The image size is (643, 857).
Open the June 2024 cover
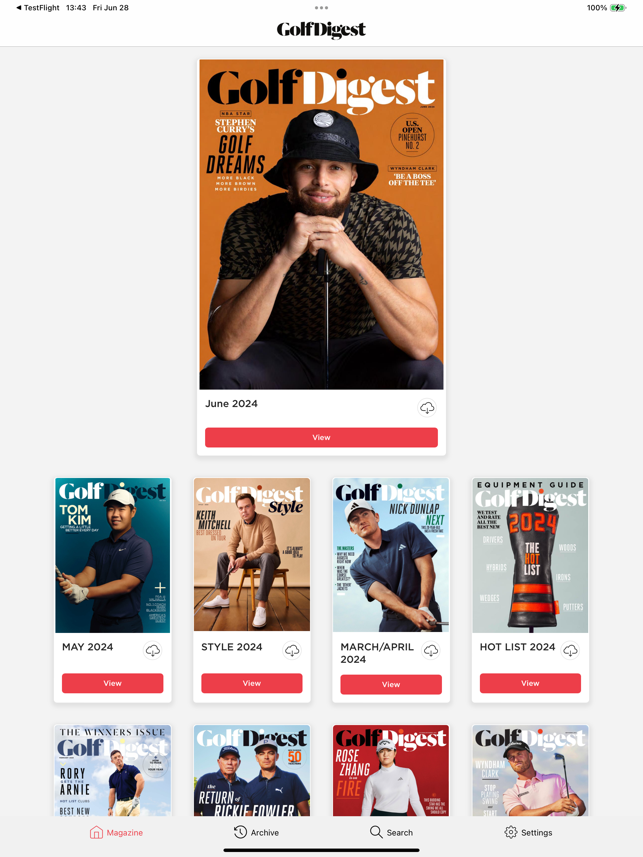(321, 224)
